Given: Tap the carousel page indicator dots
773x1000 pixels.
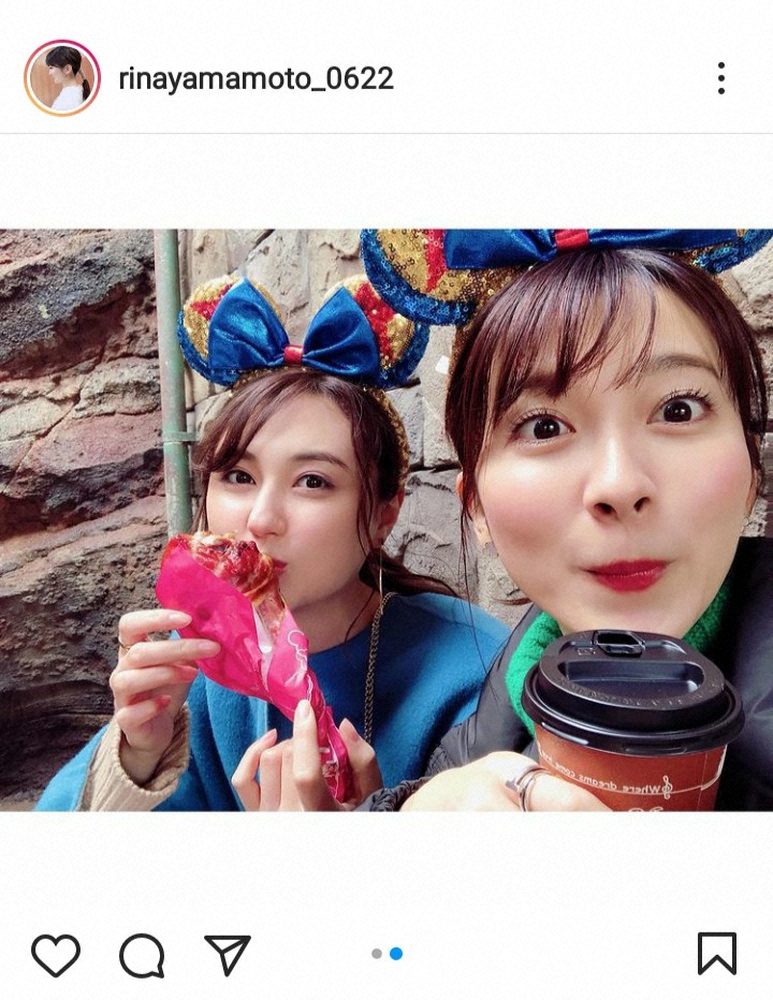Looking at the screenshot, I should coord(387,954).
